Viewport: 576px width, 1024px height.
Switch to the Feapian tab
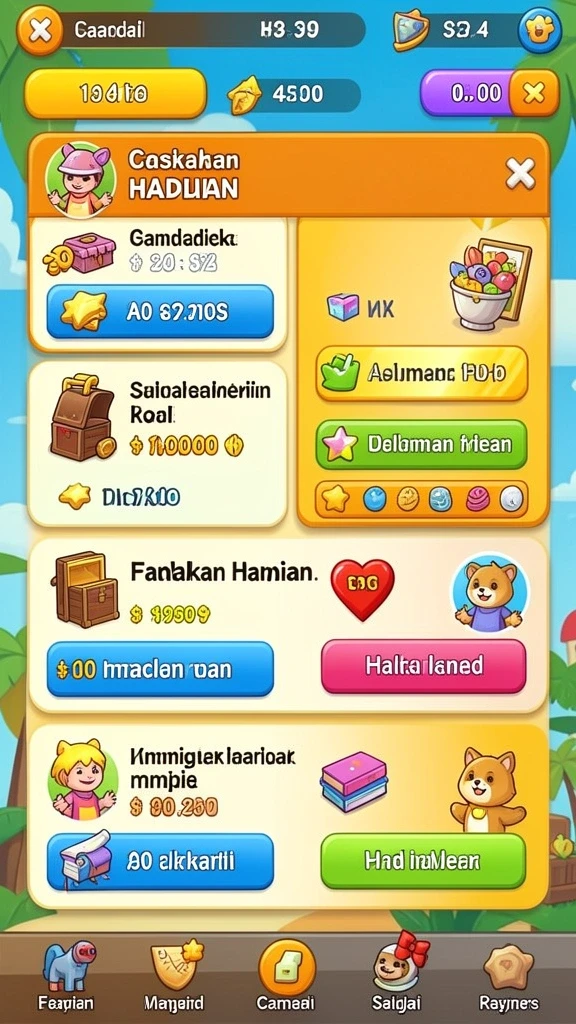coord(66,975)
